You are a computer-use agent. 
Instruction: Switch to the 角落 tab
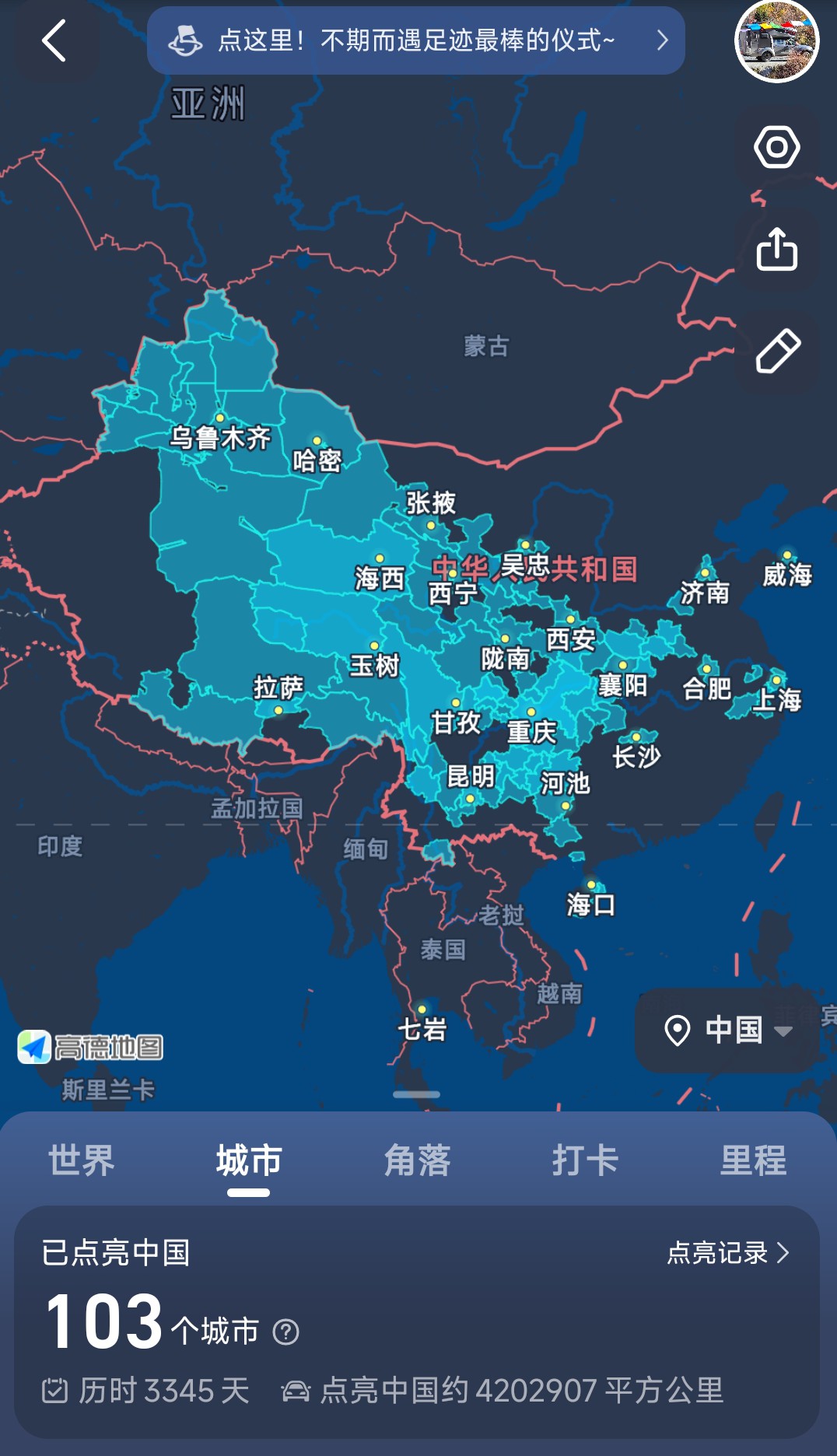[x=418, y=1160]
